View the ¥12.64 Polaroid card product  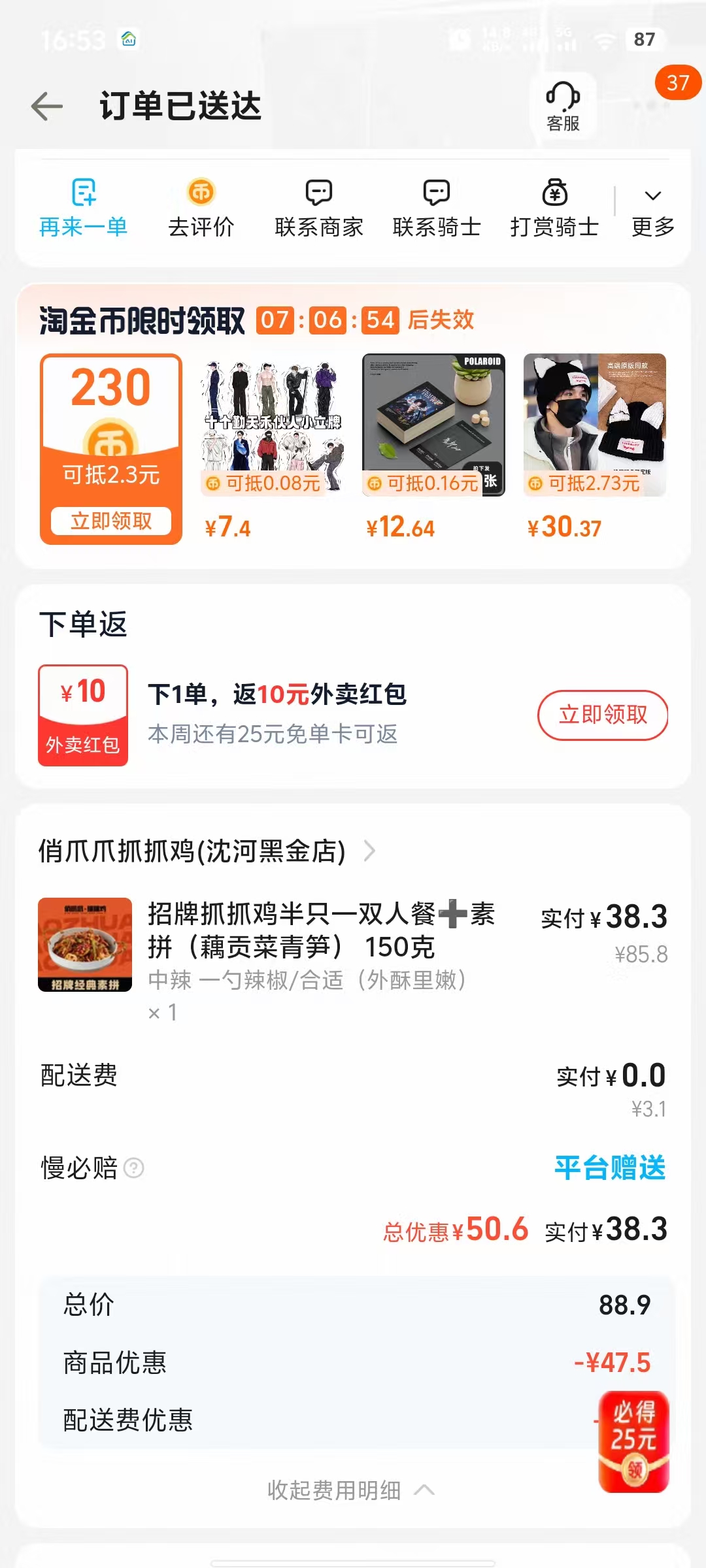[433, 425]
